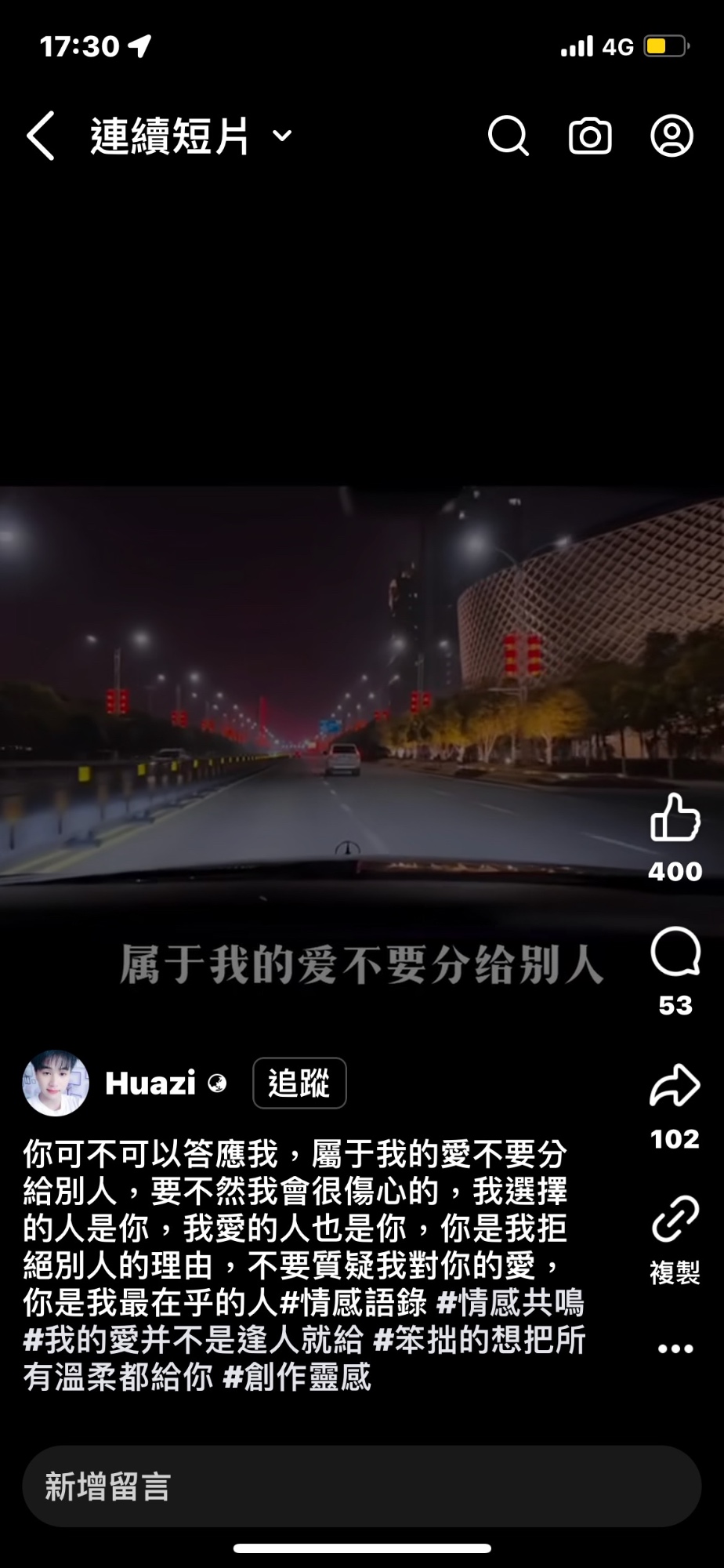Go back using the top-left arrow

pyautogui.click(x=41, y=136)
